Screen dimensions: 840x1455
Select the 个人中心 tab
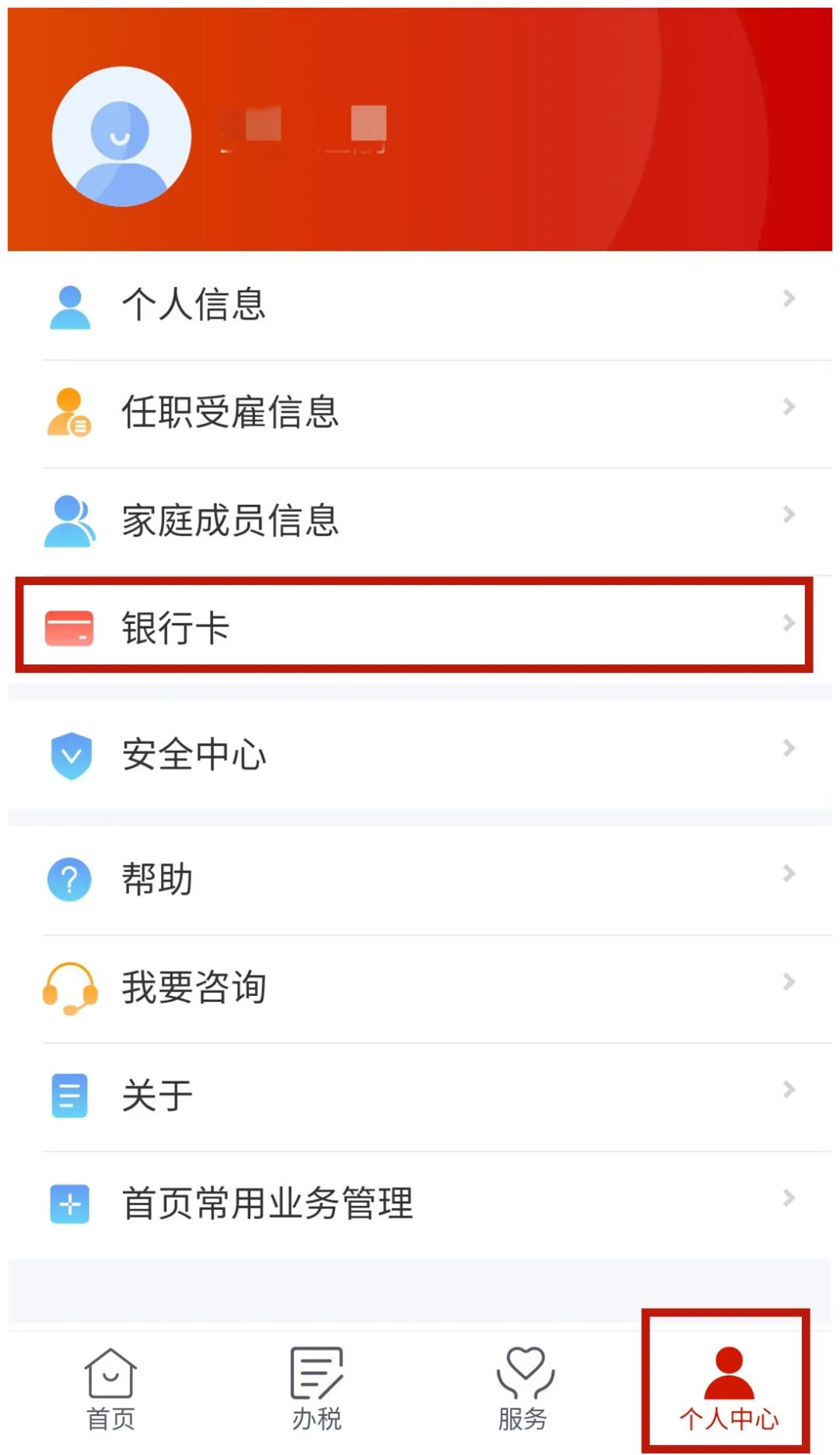(x=729, y=1390)
